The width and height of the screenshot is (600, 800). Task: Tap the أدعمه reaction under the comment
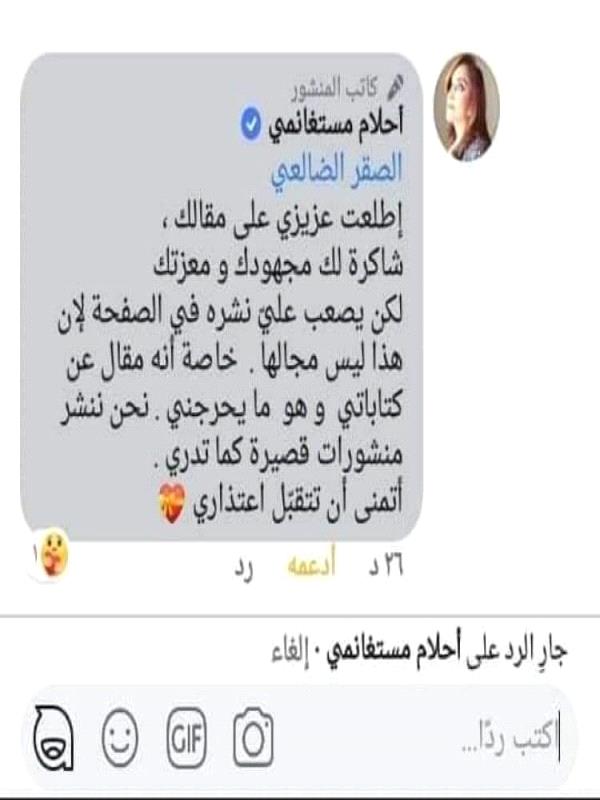310,568
